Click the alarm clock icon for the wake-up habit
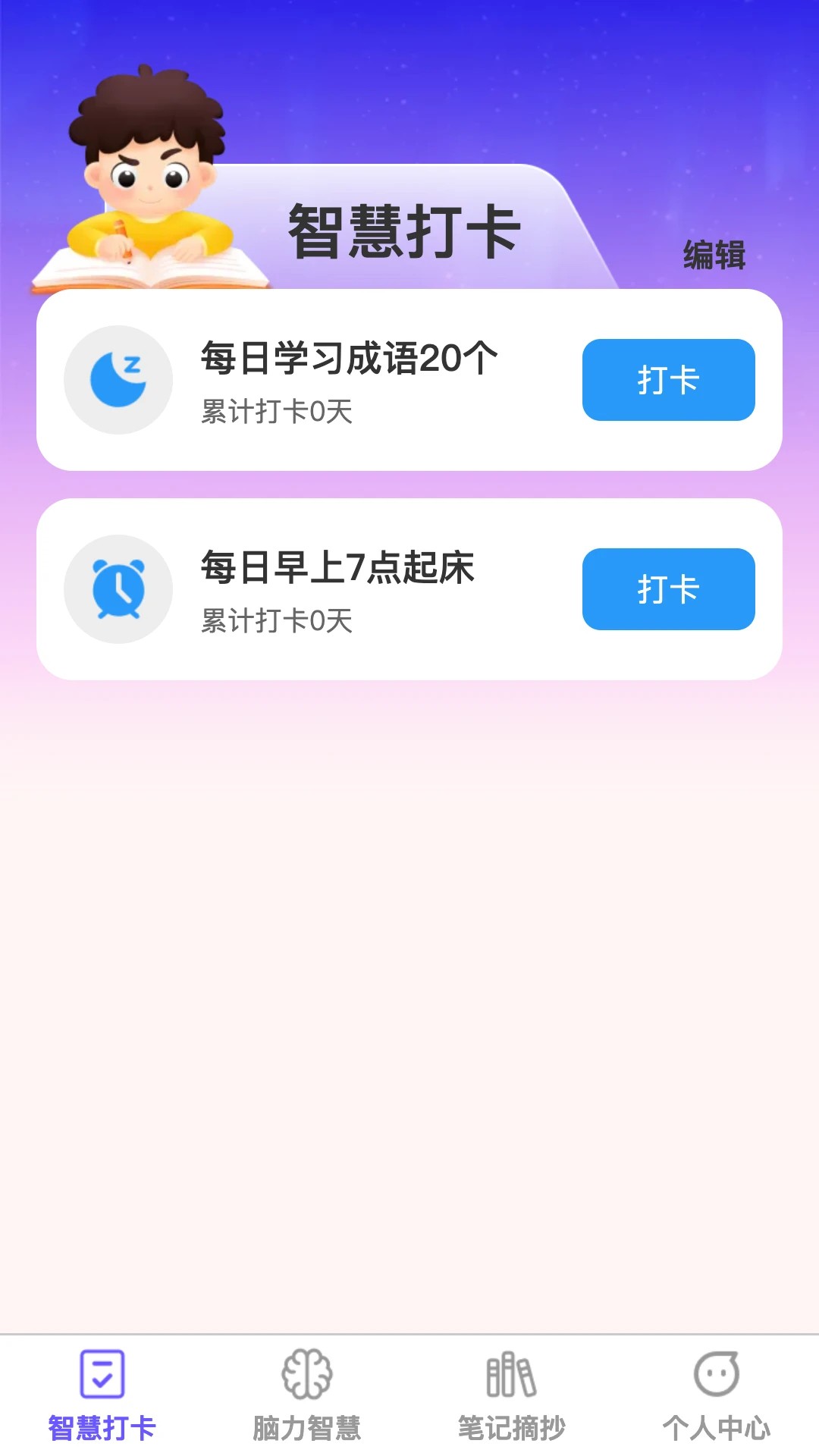The height and width of the screenshot is (1456, 819). 118,588
